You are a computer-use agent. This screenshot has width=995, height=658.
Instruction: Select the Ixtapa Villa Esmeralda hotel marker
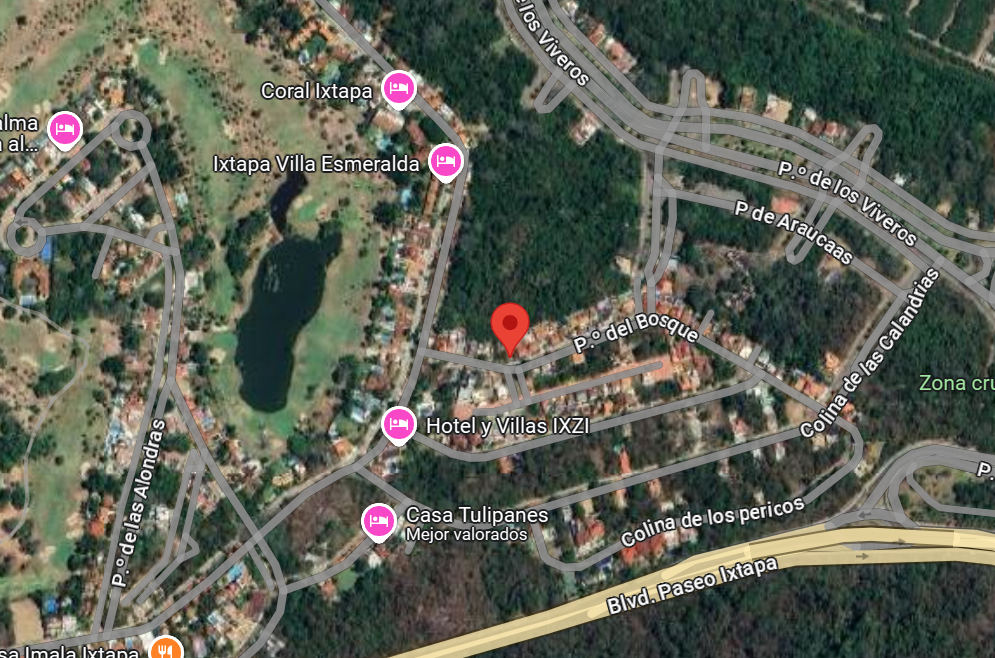pos(445,162)
